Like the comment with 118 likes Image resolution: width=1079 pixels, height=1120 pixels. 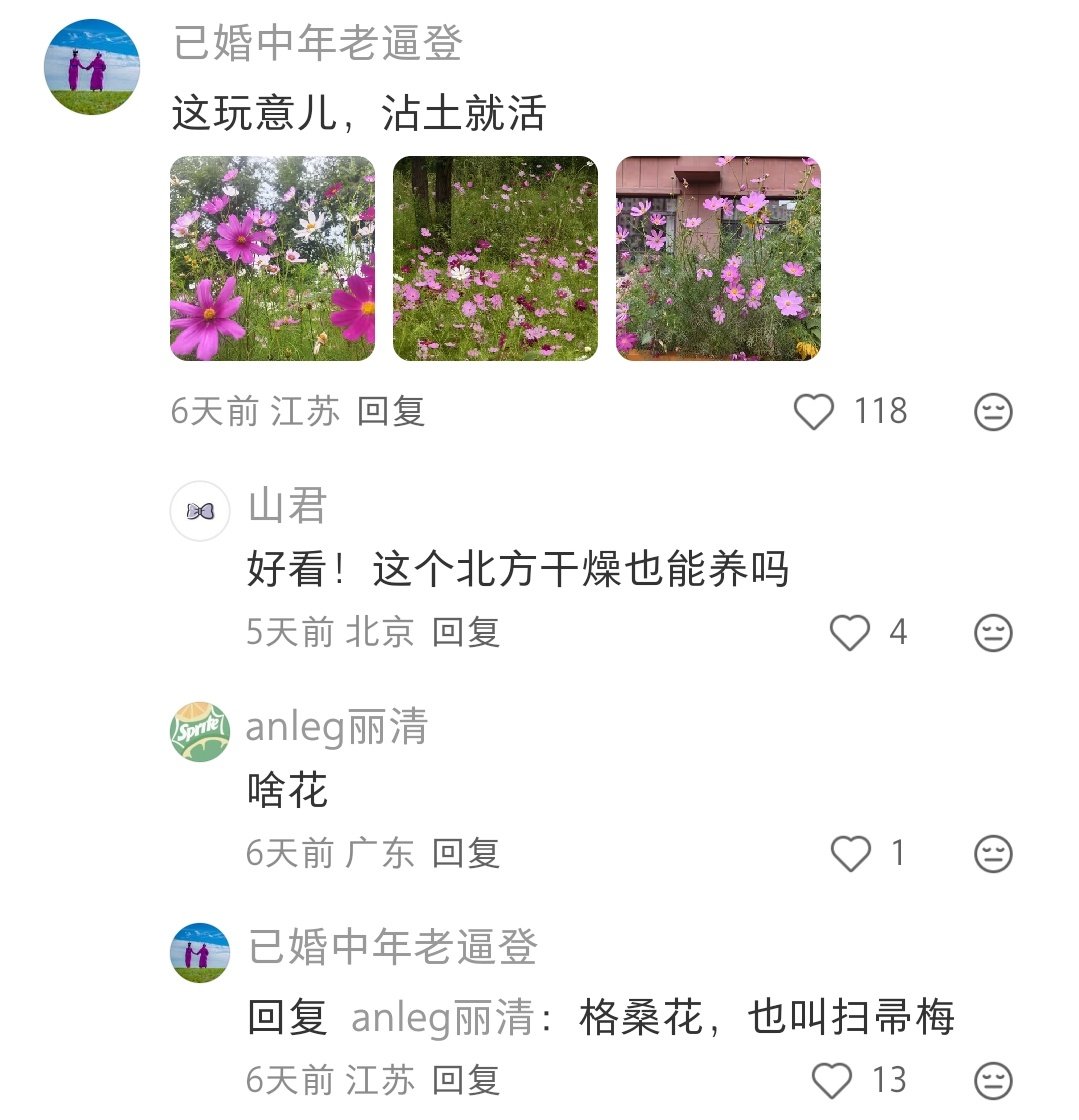coord(814,412)
